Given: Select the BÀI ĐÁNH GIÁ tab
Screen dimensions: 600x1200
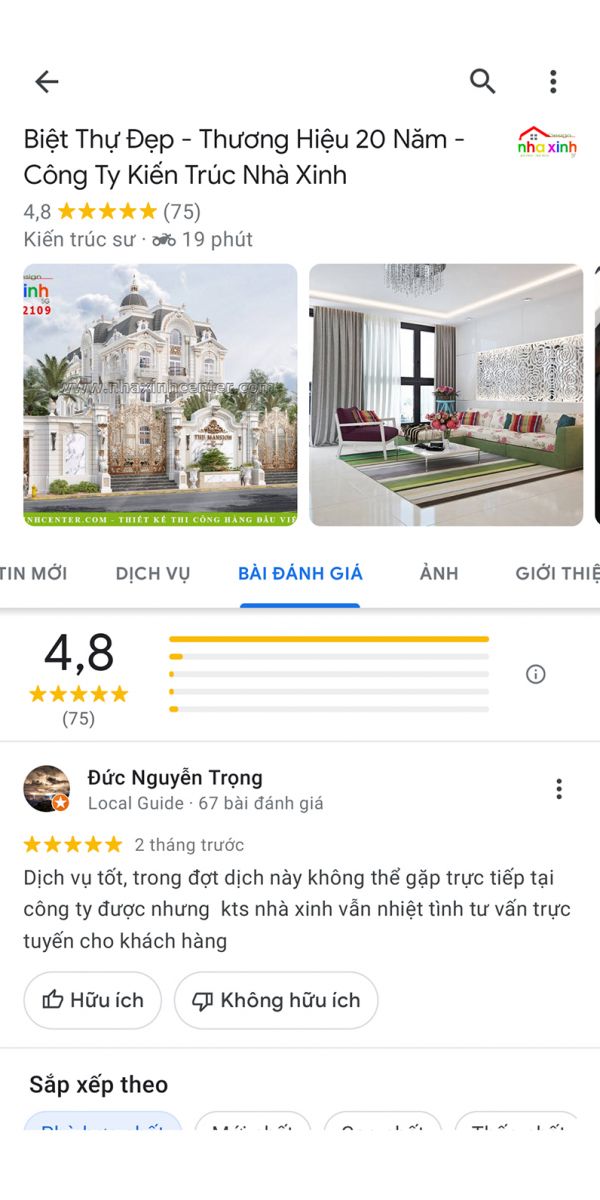Looking at the screenshot, I should [300, 573].
